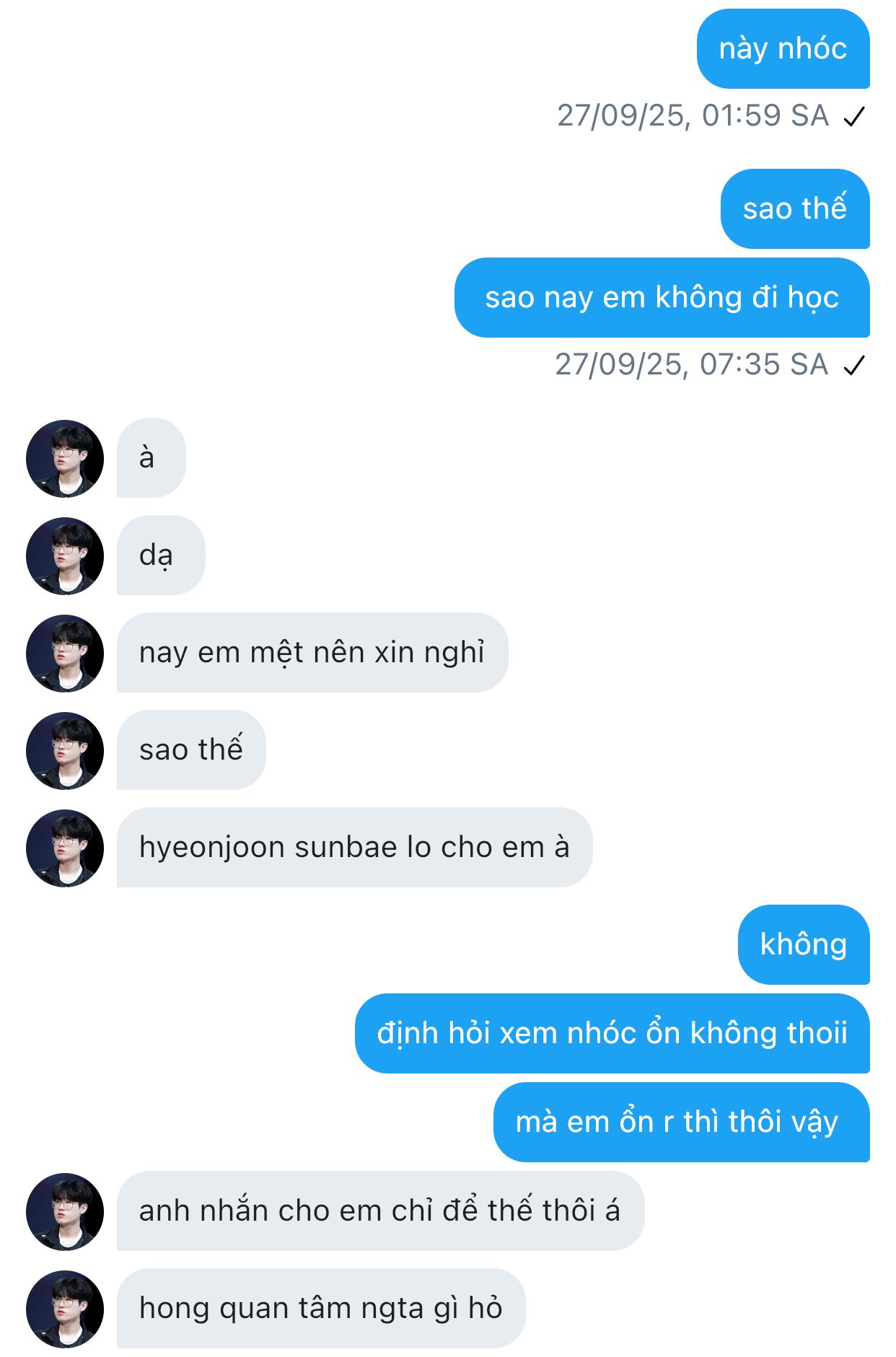Open sender avatar beside "hyeonjoon sunbae lo cho em à"
Screen dimensions: 896x1357
pos(65,848)
